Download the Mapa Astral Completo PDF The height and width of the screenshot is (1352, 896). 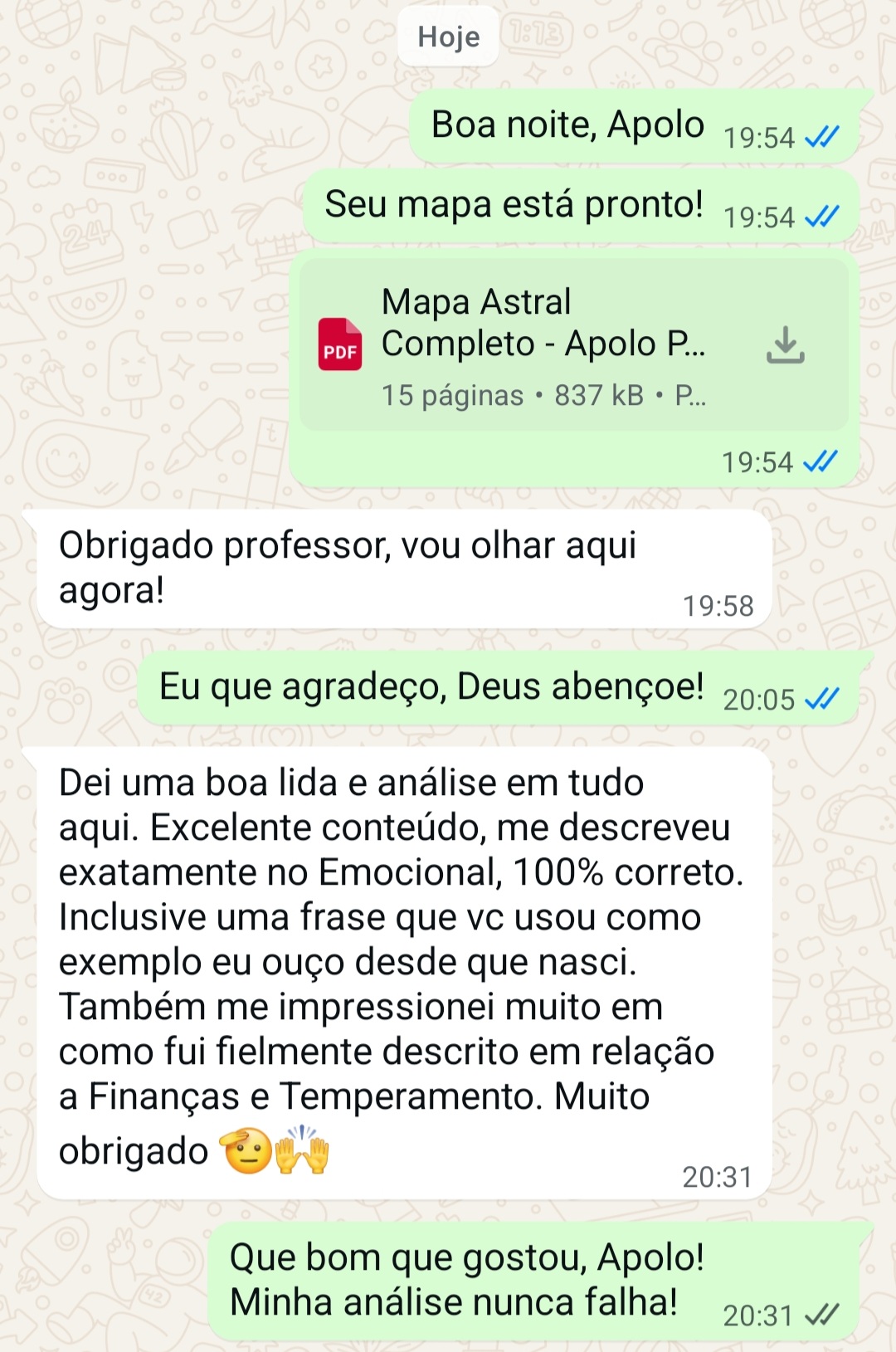click(x=785, y=345)
